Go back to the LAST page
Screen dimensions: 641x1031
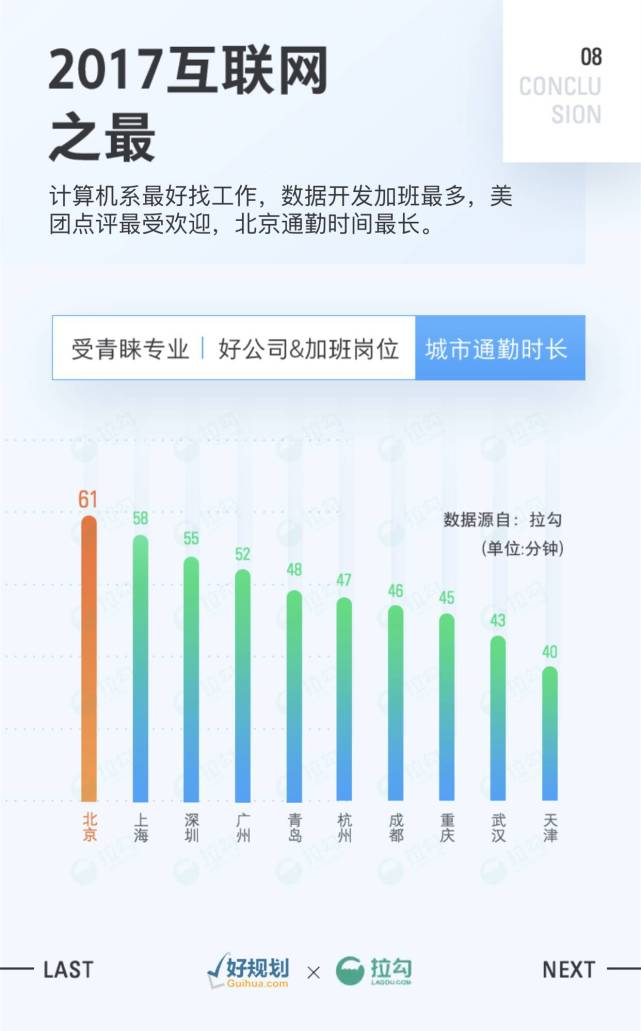pyautogui.click(x=68, y=969)
